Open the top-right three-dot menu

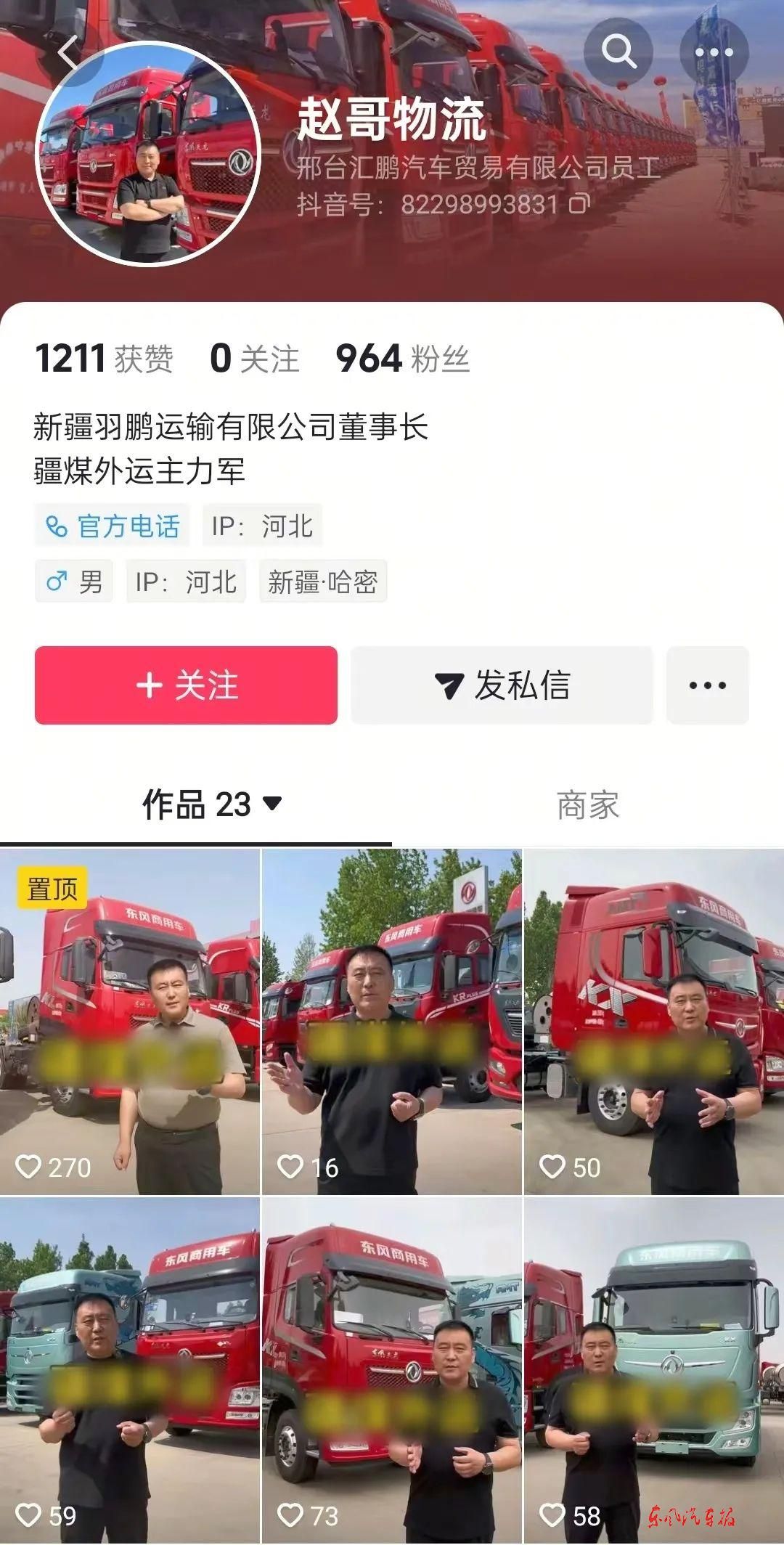point(714,52)
